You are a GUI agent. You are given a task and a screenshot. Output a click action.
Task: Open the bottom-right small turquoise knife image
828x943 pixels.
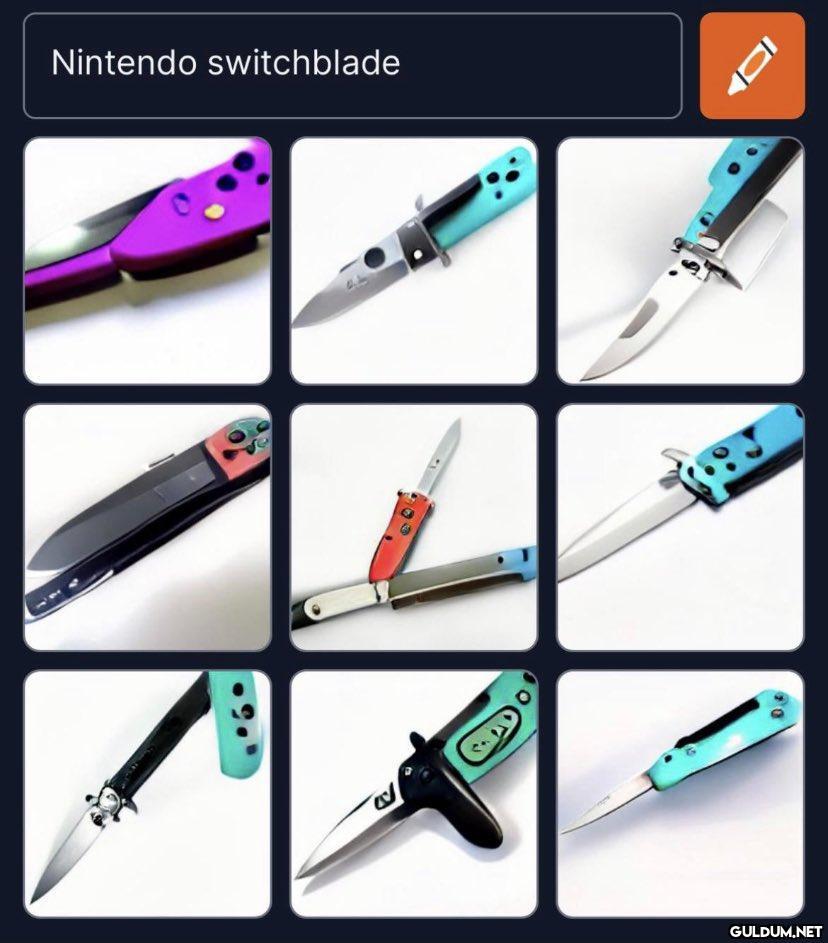[x=680, y=793]
